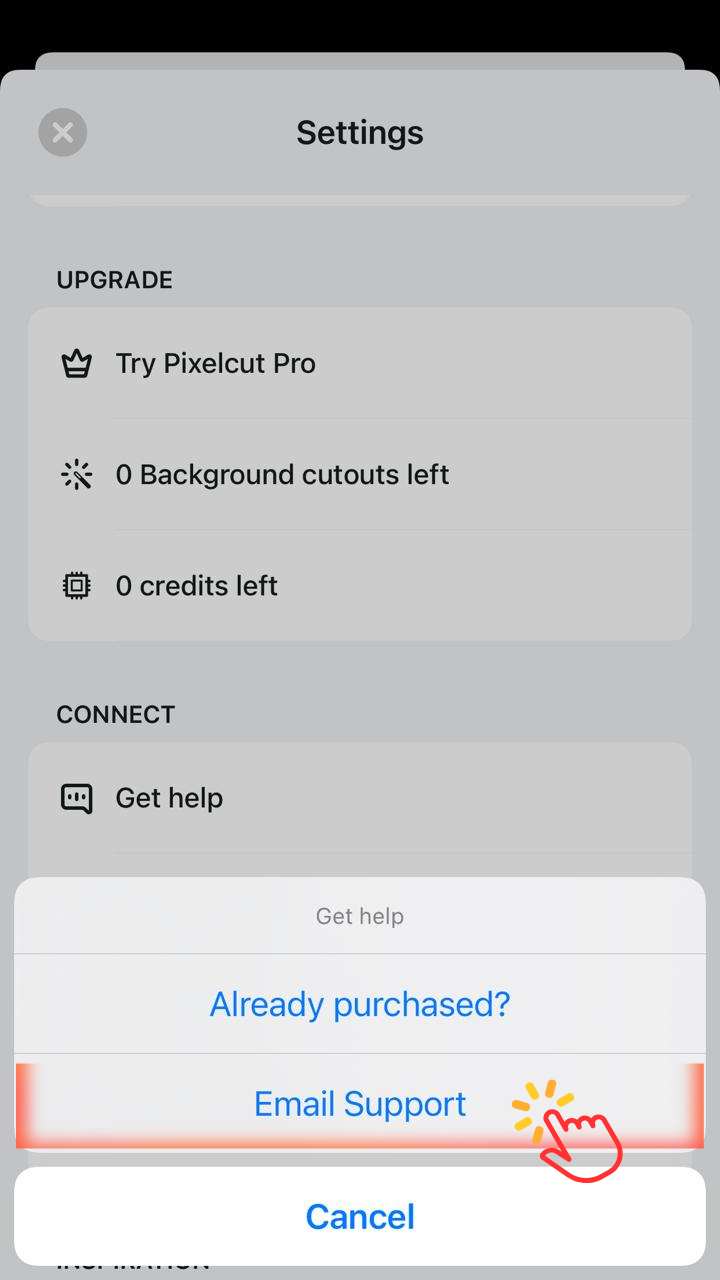Select the Already purchased? option
Screen dimensions: 720x1280
click(x=360, y=1004)
